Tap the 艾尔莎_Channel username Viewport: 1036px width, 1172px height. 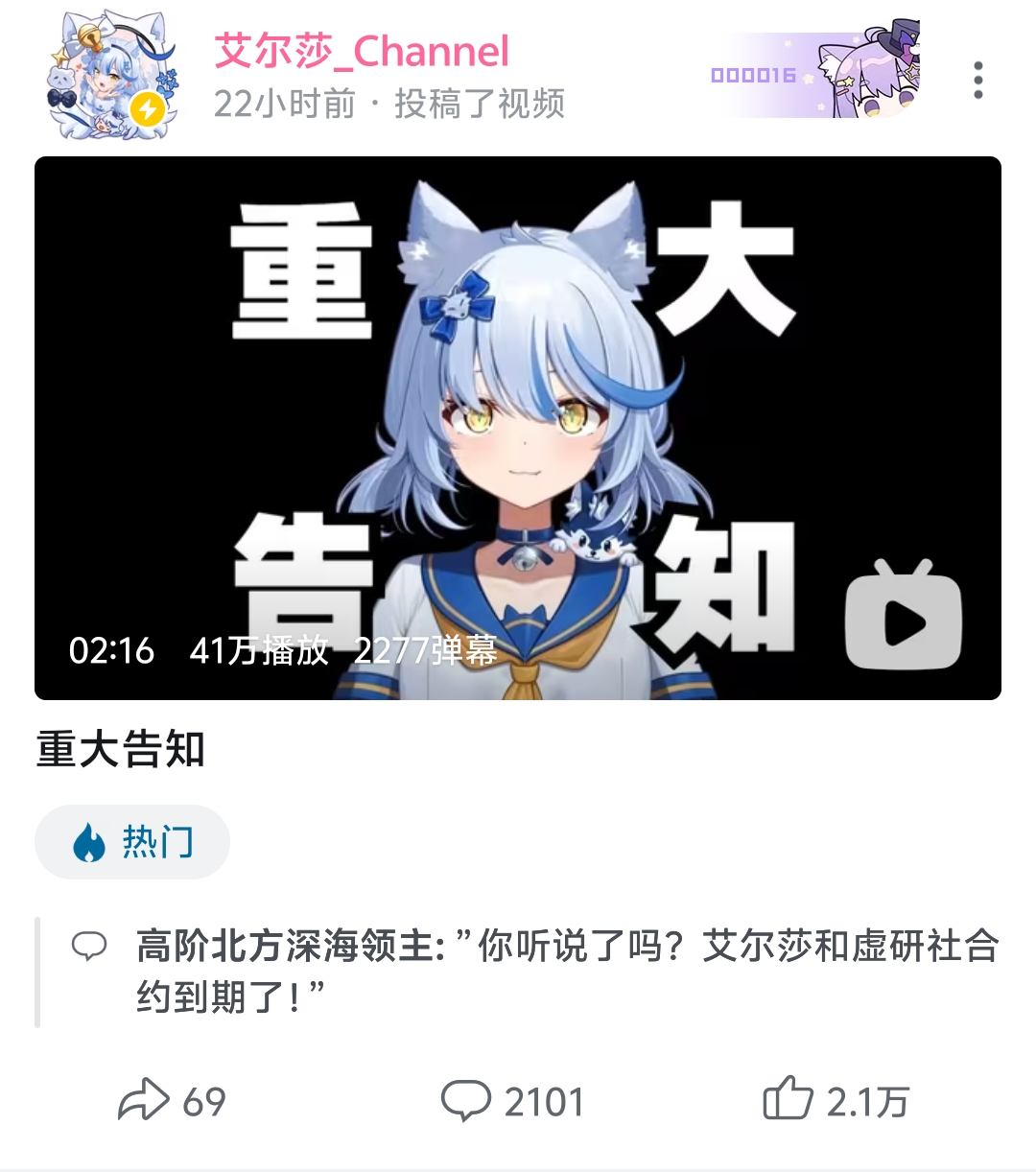[x=361, y=52]
